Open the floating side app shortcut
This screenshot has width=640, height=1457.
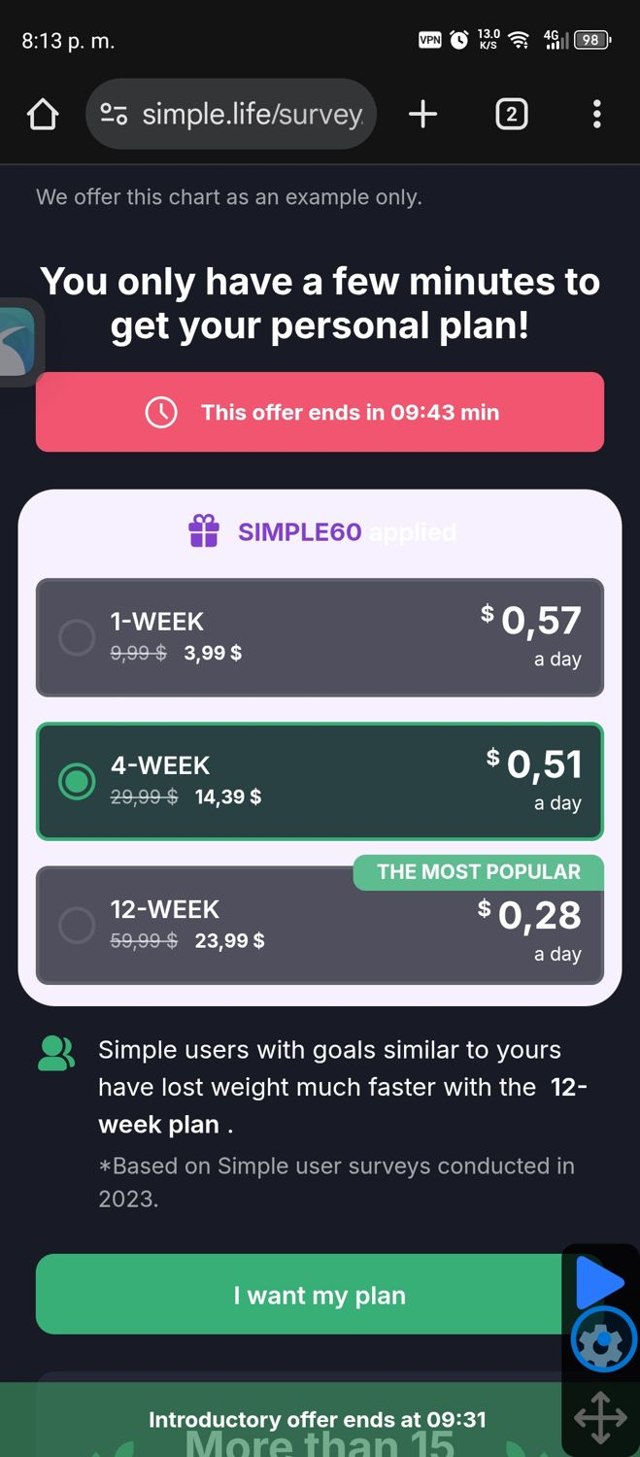17,341
